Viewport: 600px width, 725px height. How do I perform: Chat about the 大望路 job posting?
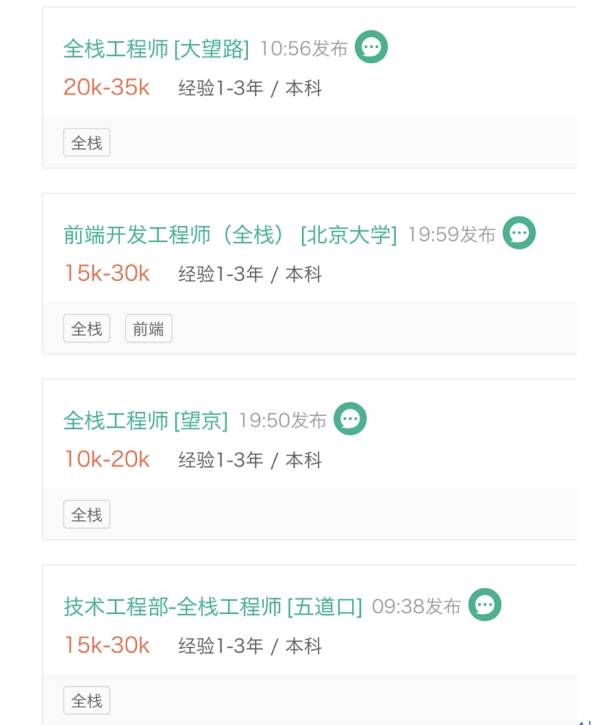pos(371,47)
